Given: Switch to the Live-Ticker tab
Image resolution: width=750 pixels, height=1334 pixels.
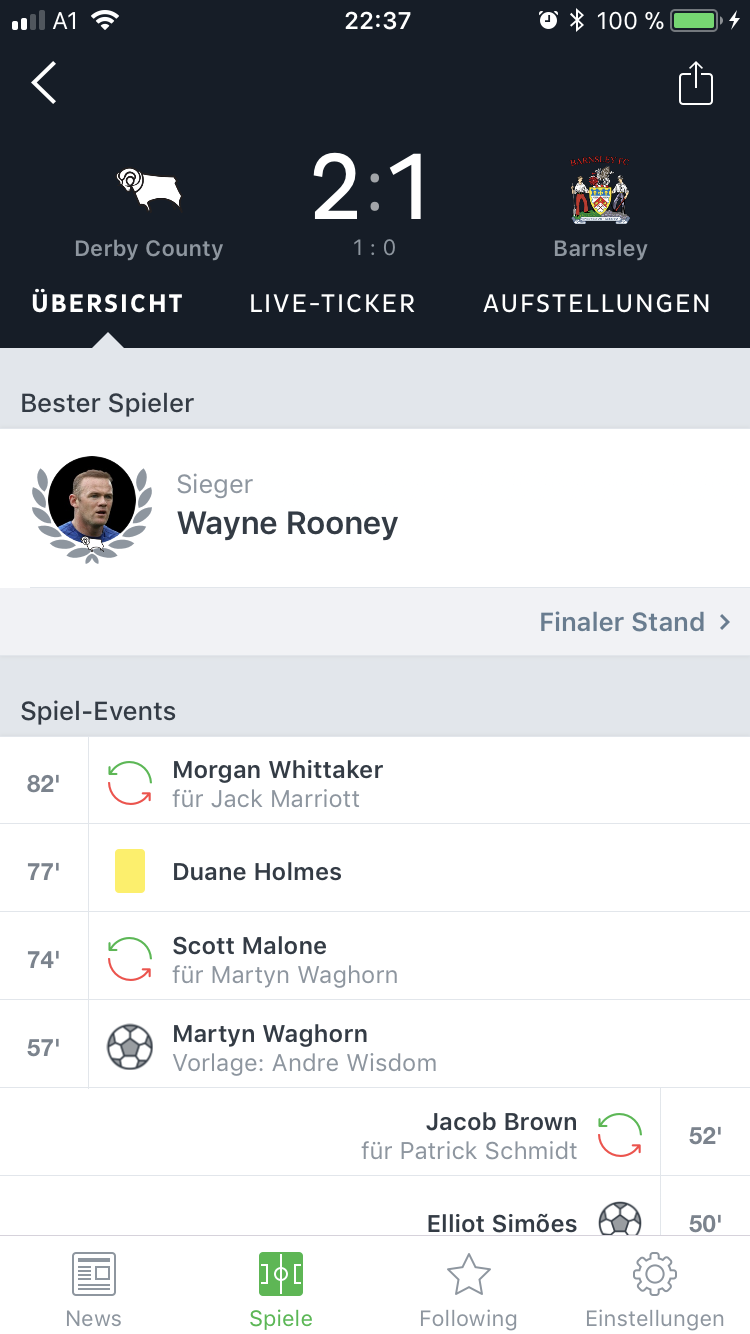Looking at the screenshot, I should coord(332,304).
